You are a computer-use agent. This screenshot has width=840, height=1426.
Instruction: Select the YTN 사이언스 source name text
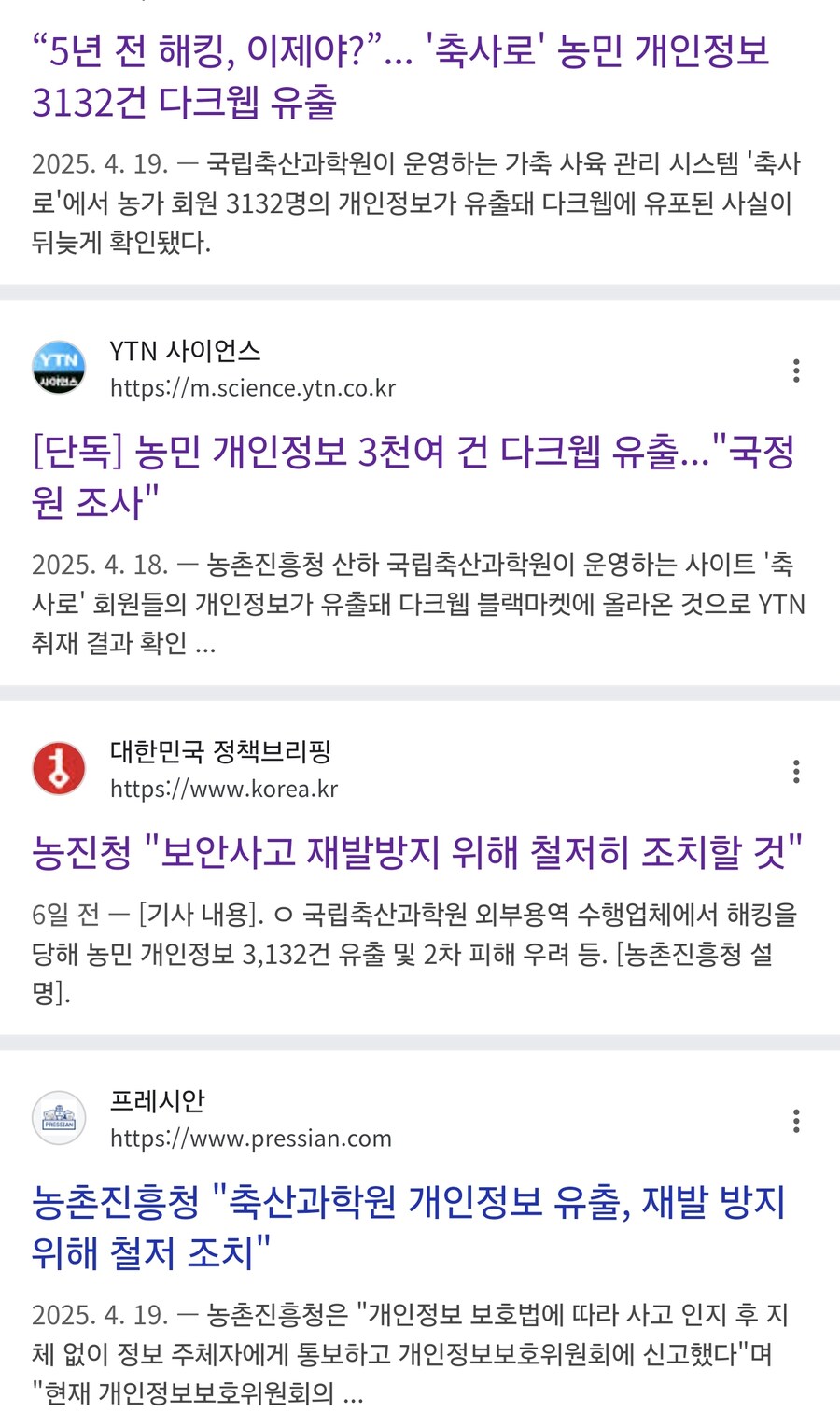(x=184, y=352)
